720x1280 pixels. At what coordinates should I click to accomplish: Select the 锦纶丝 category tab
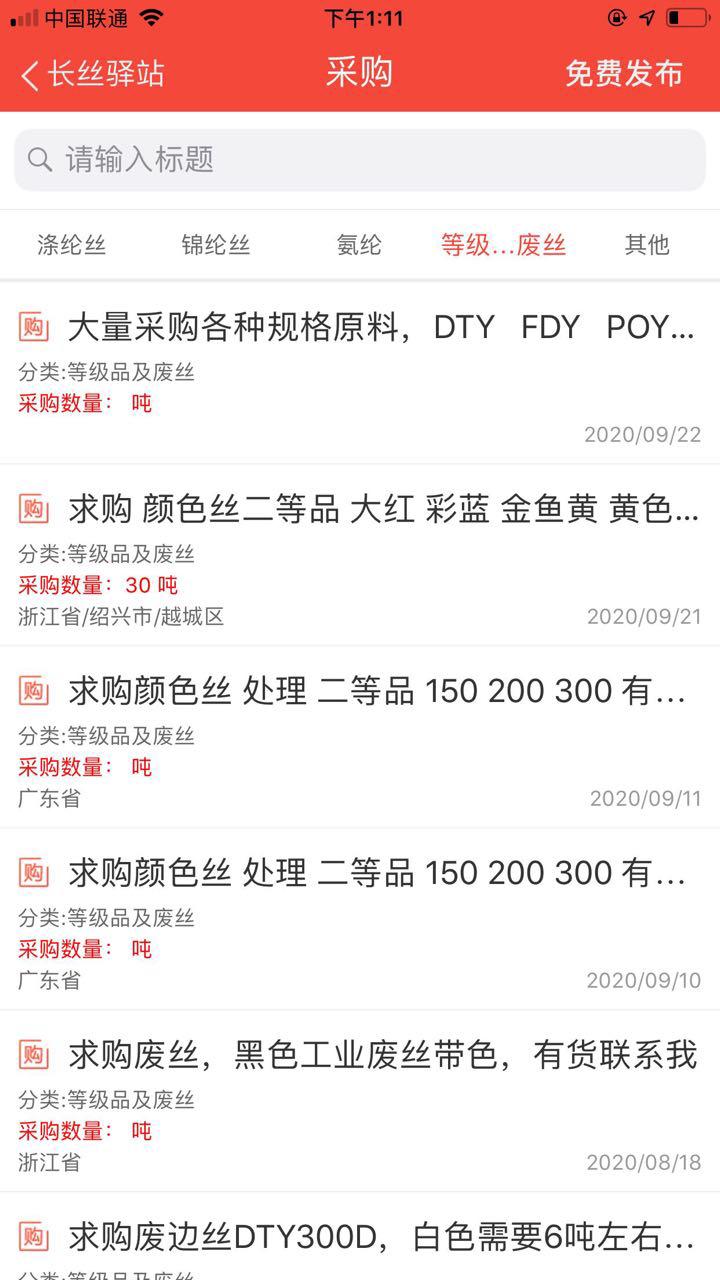(215, 245)
